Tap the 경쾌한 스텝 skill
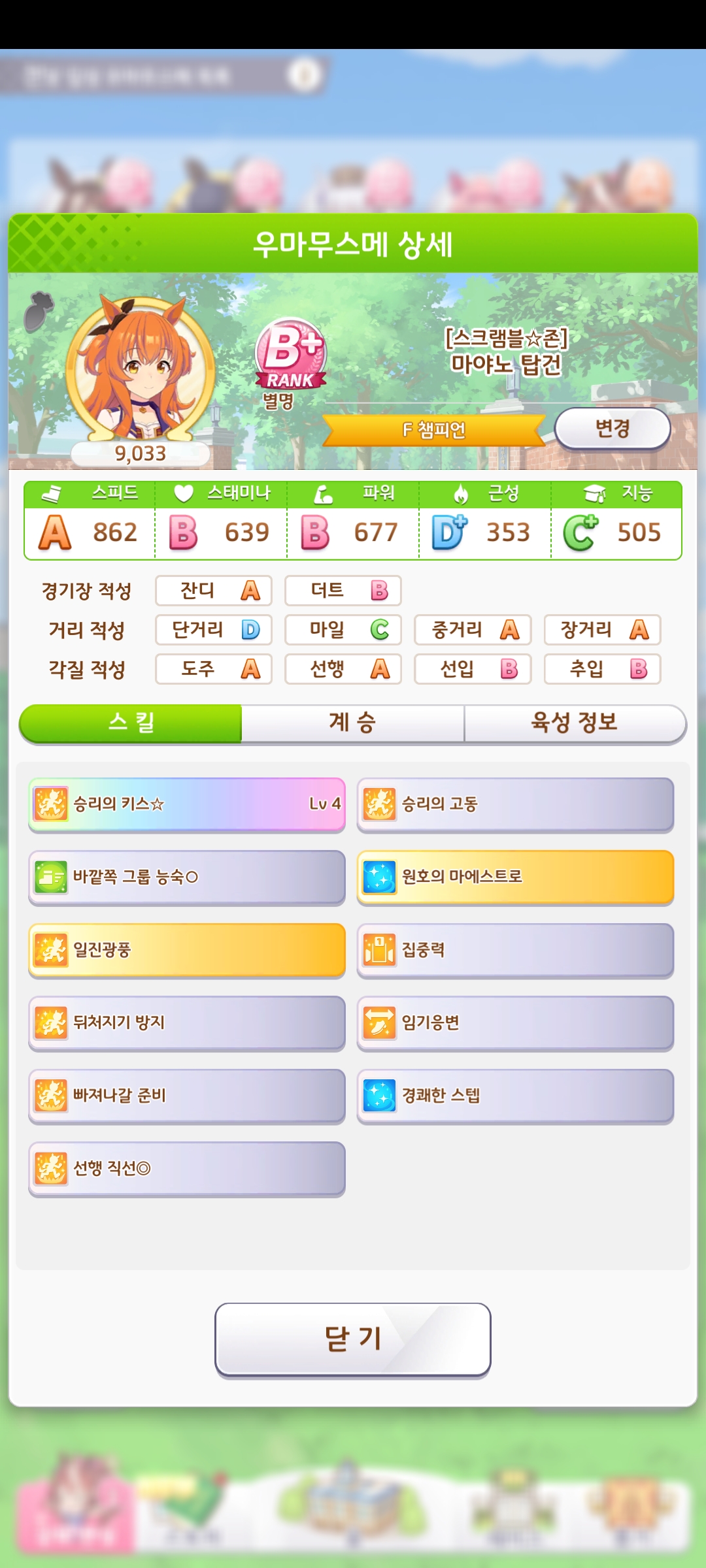The image size is (706, 1568). tap(515, 1096)
